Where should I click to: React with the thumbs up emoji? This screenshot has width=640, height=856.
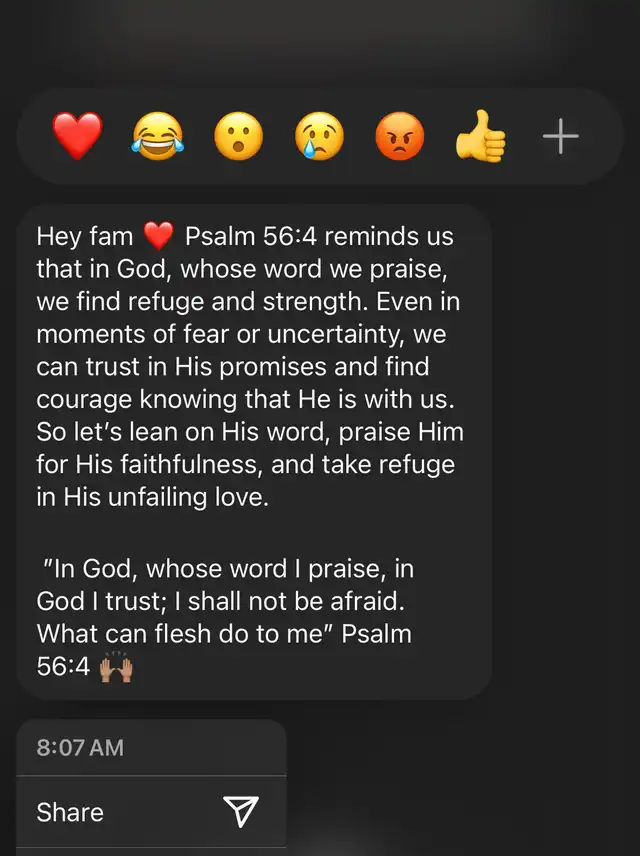pyautogui.click(x=480, y=137)
